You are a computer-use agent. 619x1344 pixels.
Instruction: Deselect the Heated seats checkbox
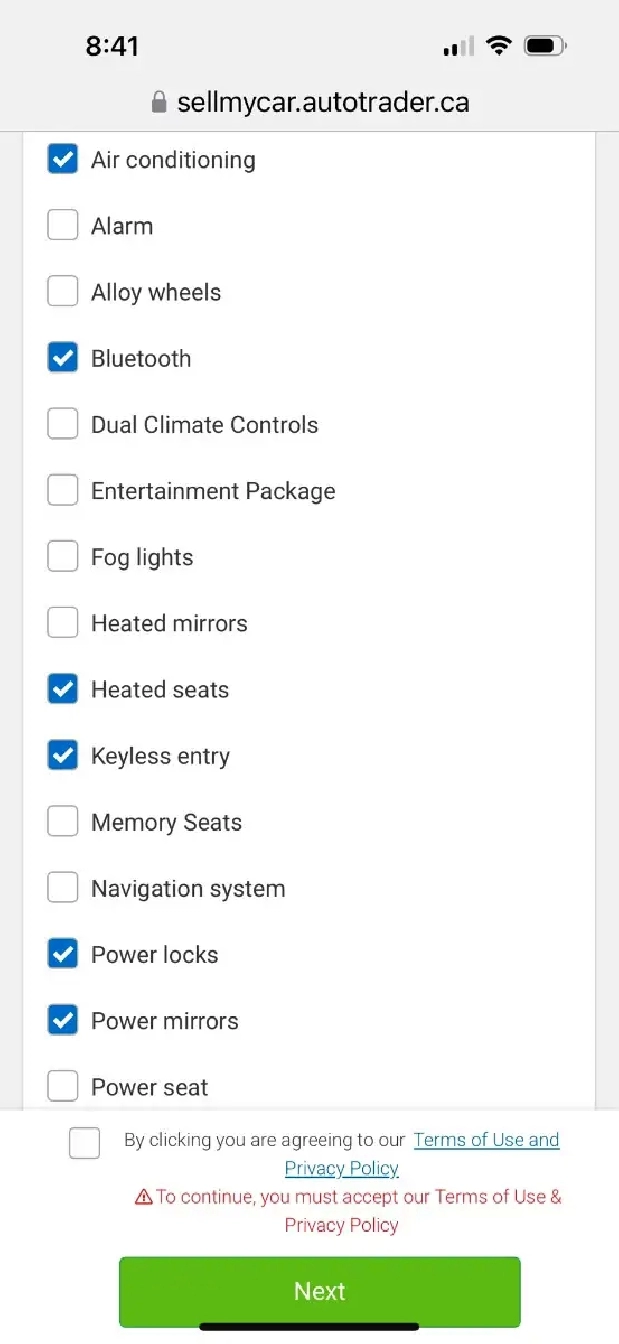coord(63,689)
